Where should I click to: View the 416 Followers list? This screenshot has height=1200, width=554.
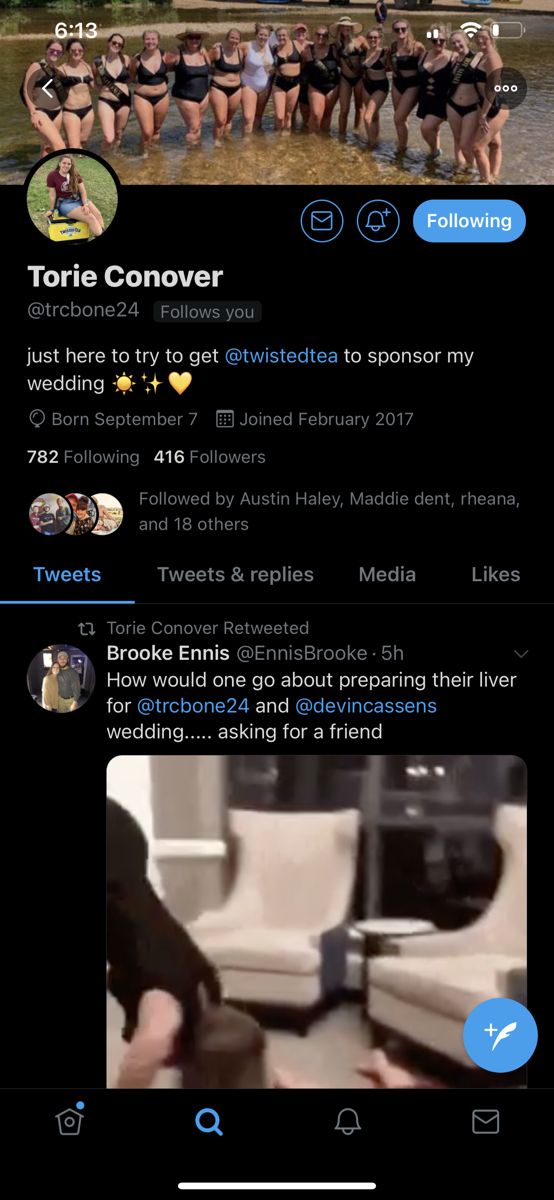coord(210,457)
